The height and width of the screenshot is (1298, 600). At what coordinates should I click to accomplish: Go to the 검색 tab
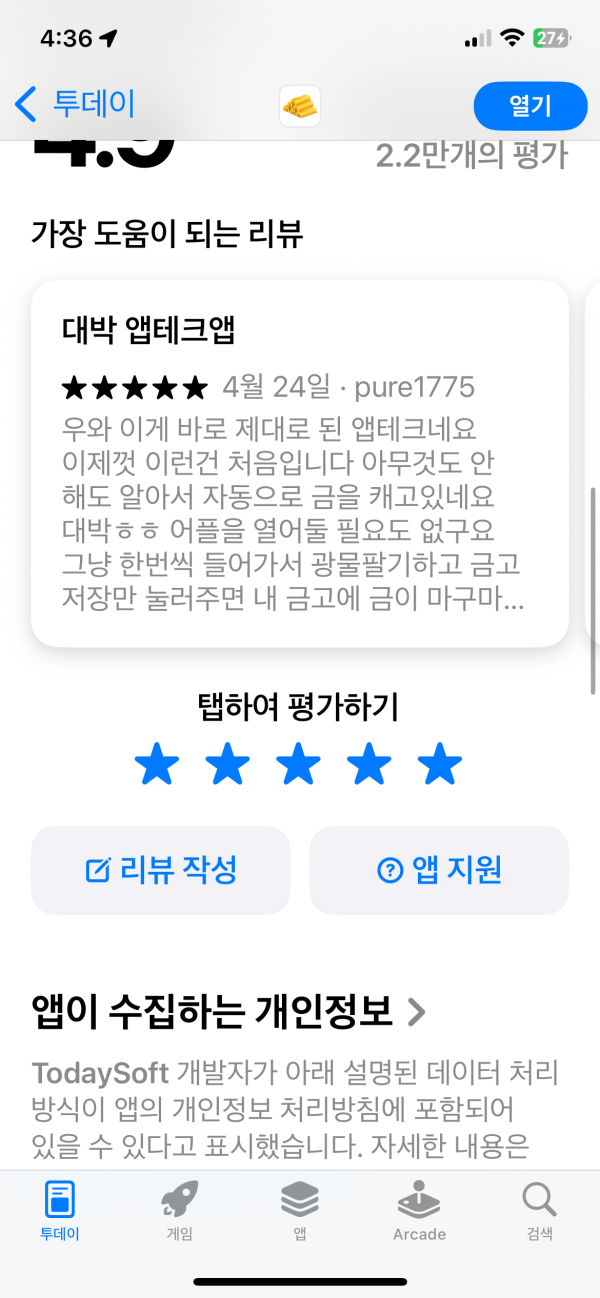pyautogui.click(x=539, y=1210)
